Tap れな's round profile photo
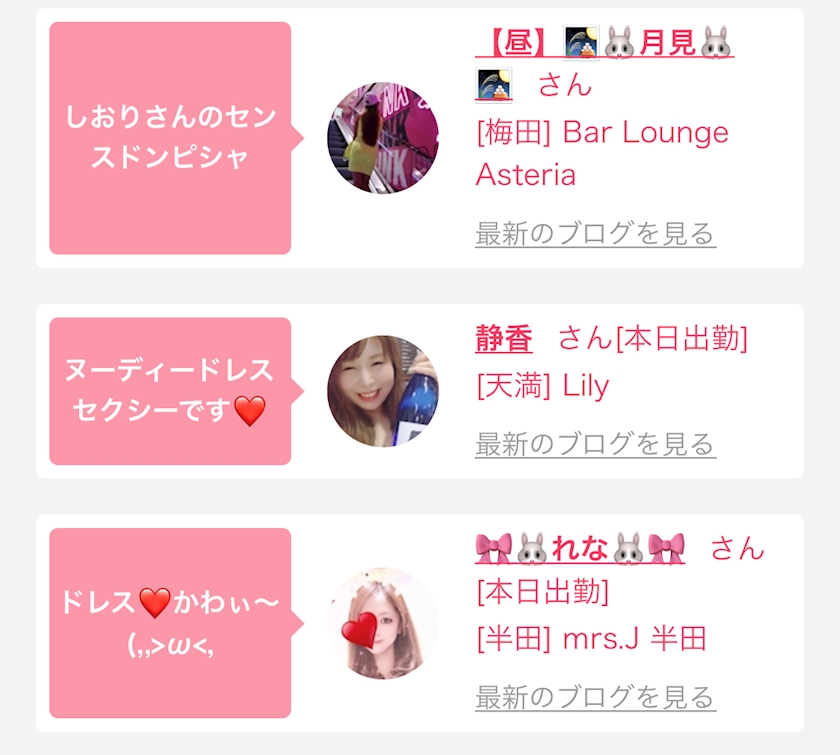The image size is (840, 755). point(383,623)
